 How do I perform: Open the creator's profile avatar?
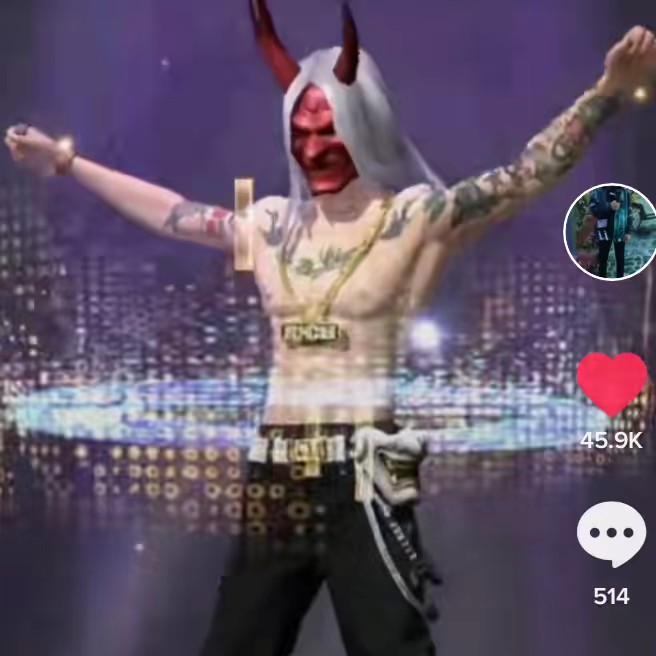[x=610, y=231]
